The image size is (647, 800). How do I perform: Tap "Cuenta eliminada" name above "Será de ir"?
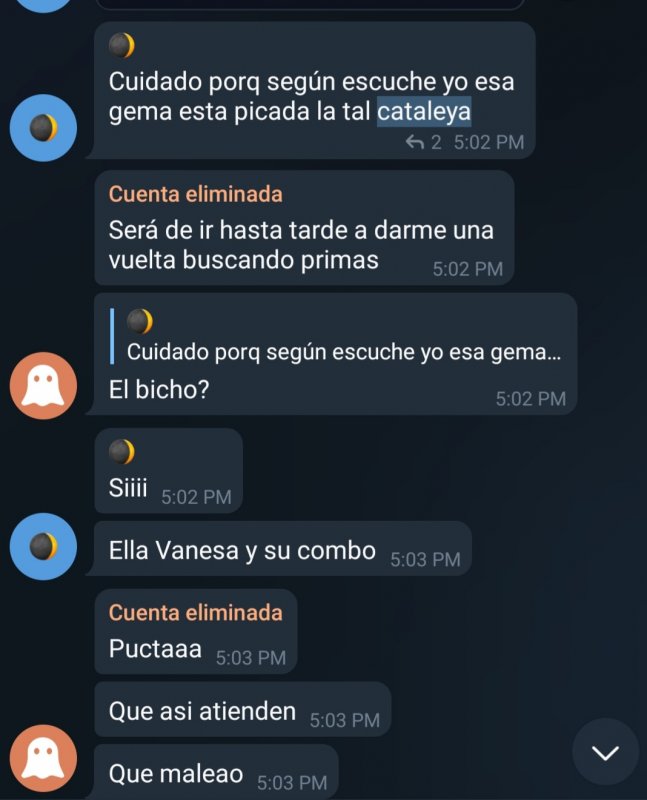click(195, 194)
